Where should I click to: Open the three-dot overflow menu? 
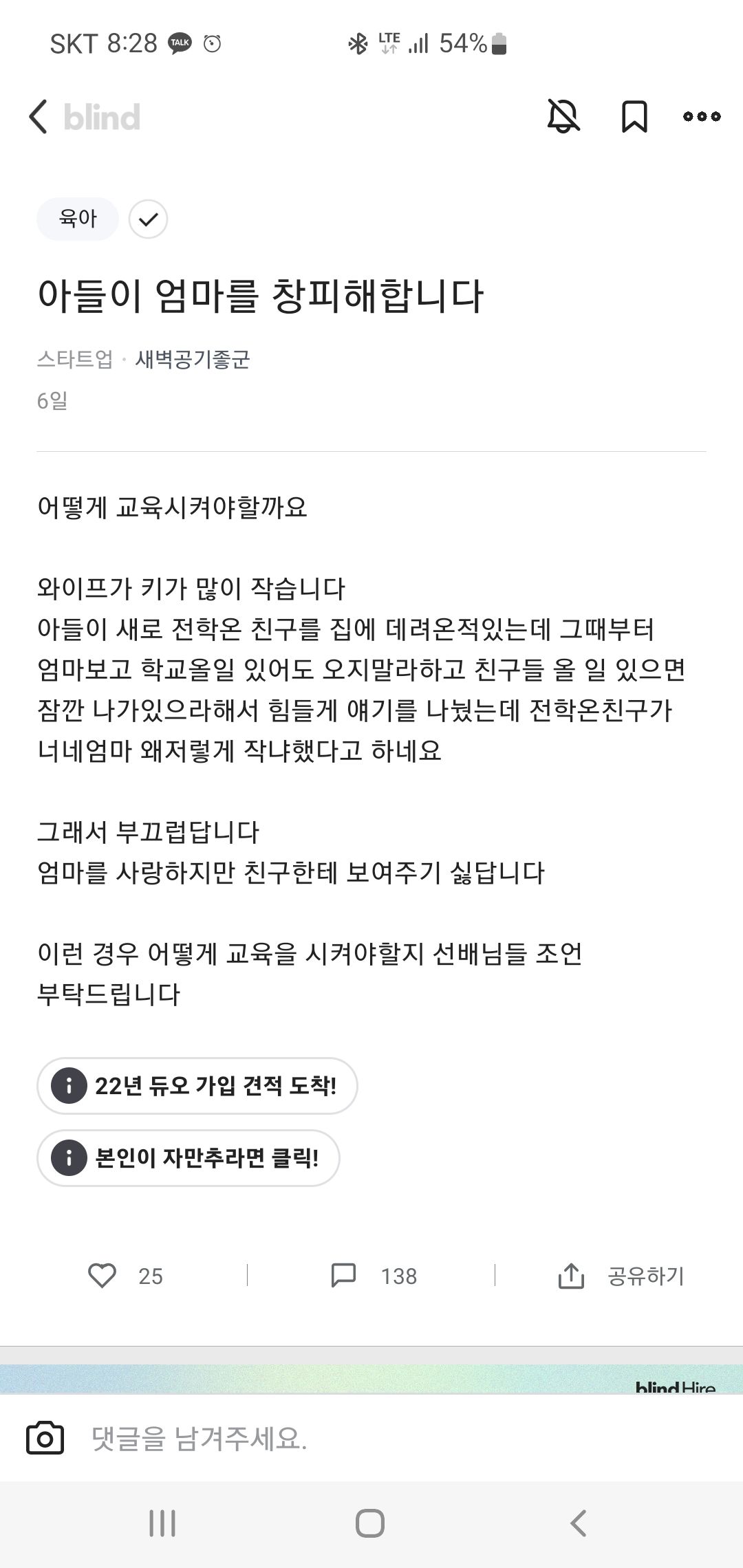pos(702,116)
